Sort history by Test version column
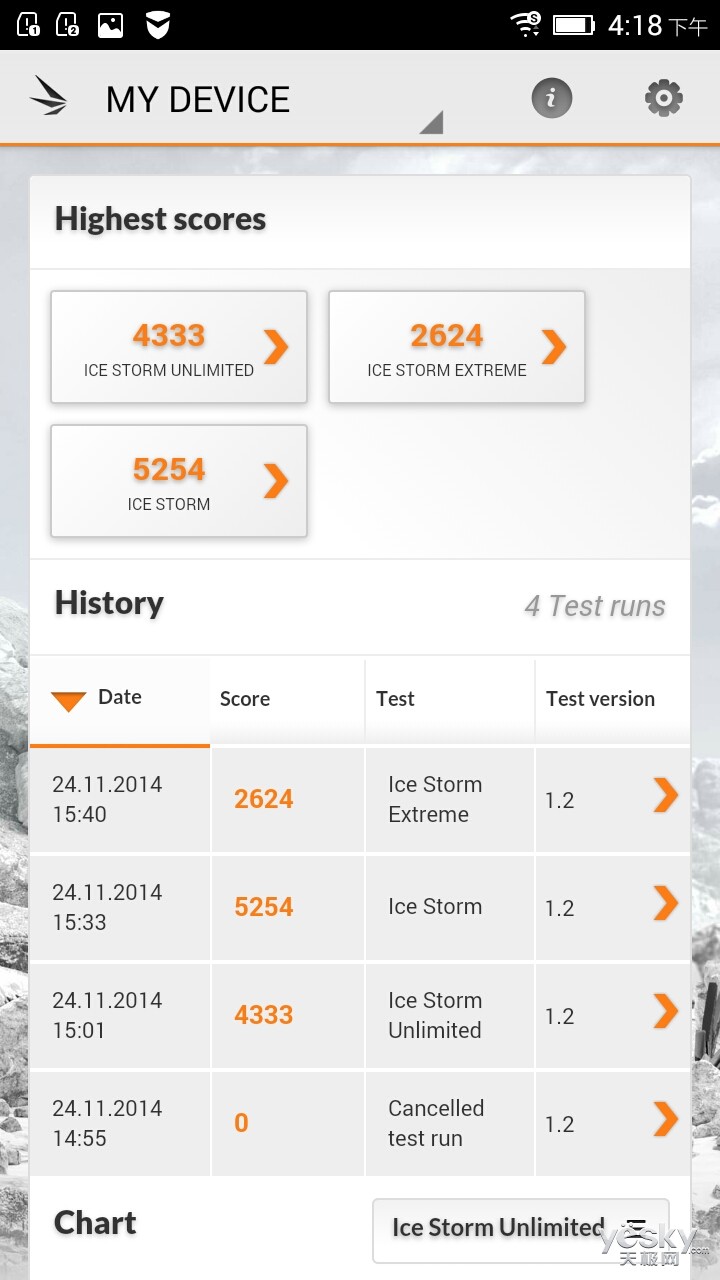The image size is (720, 1280). point(613,700)
